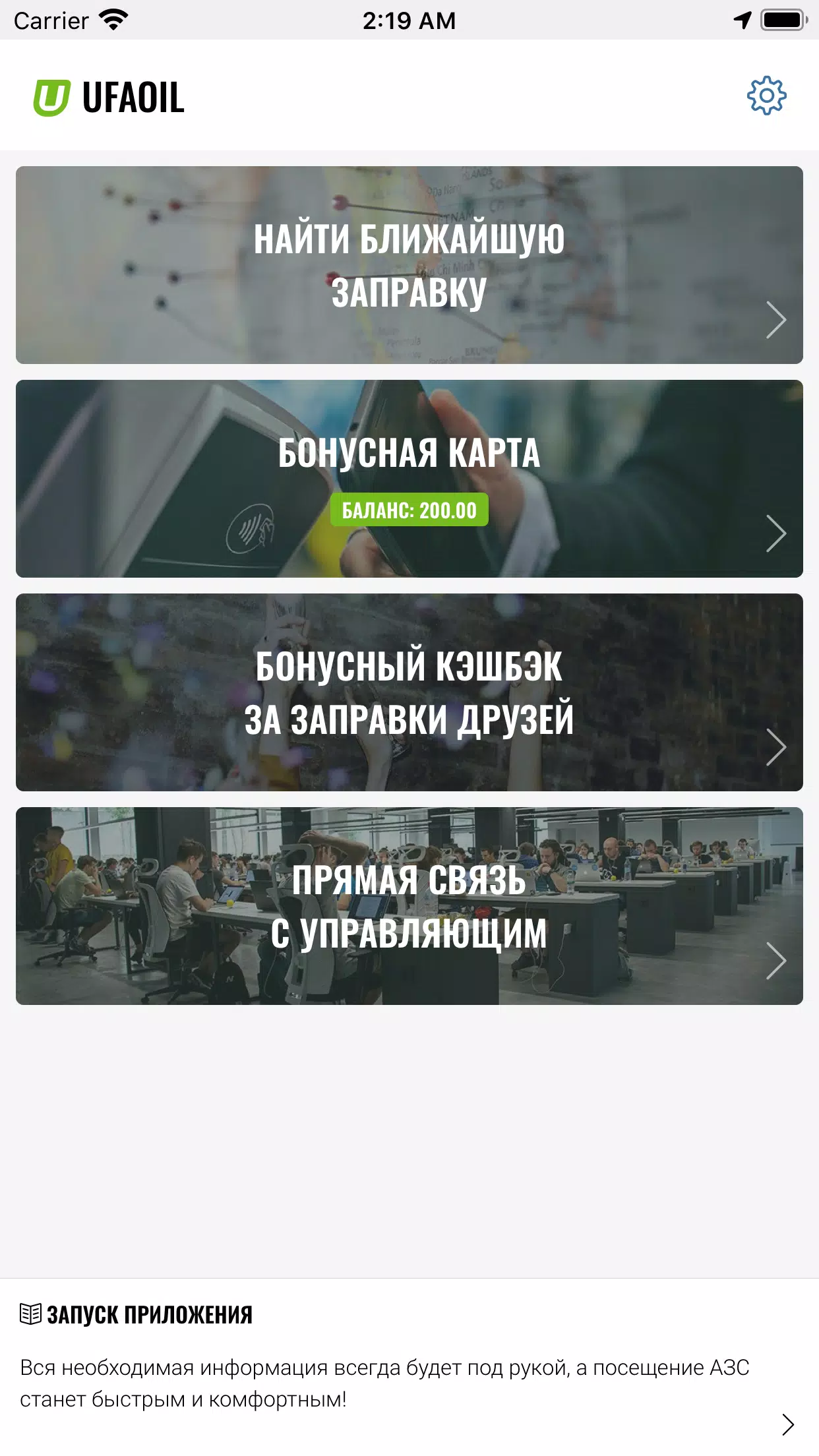
Task: Click the green БАЛАНС: 200.00 badge
Action: tap(409, 510)
